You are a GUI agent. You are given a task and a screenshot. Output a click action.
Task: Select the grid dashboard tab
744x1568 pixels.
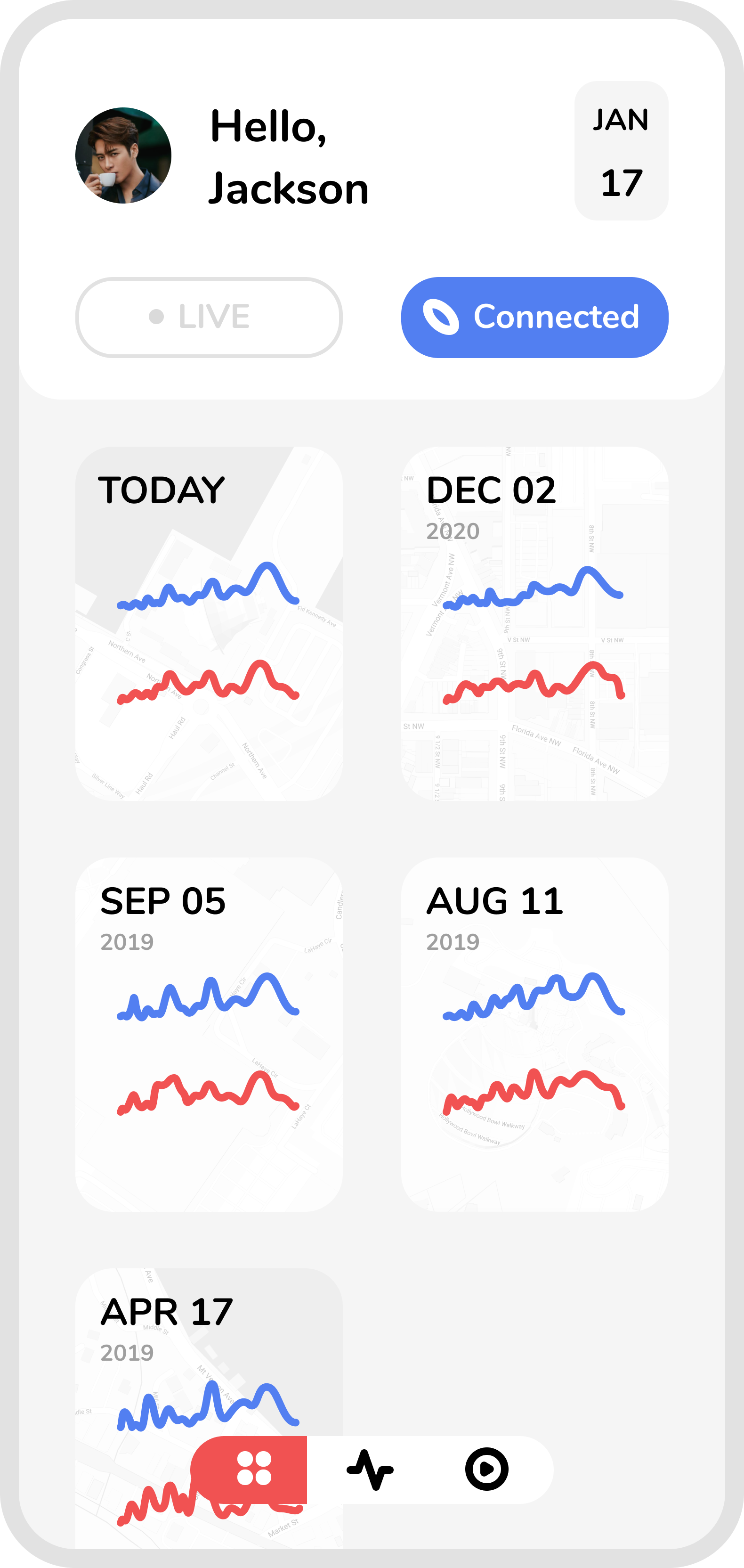pos(254,1468)
